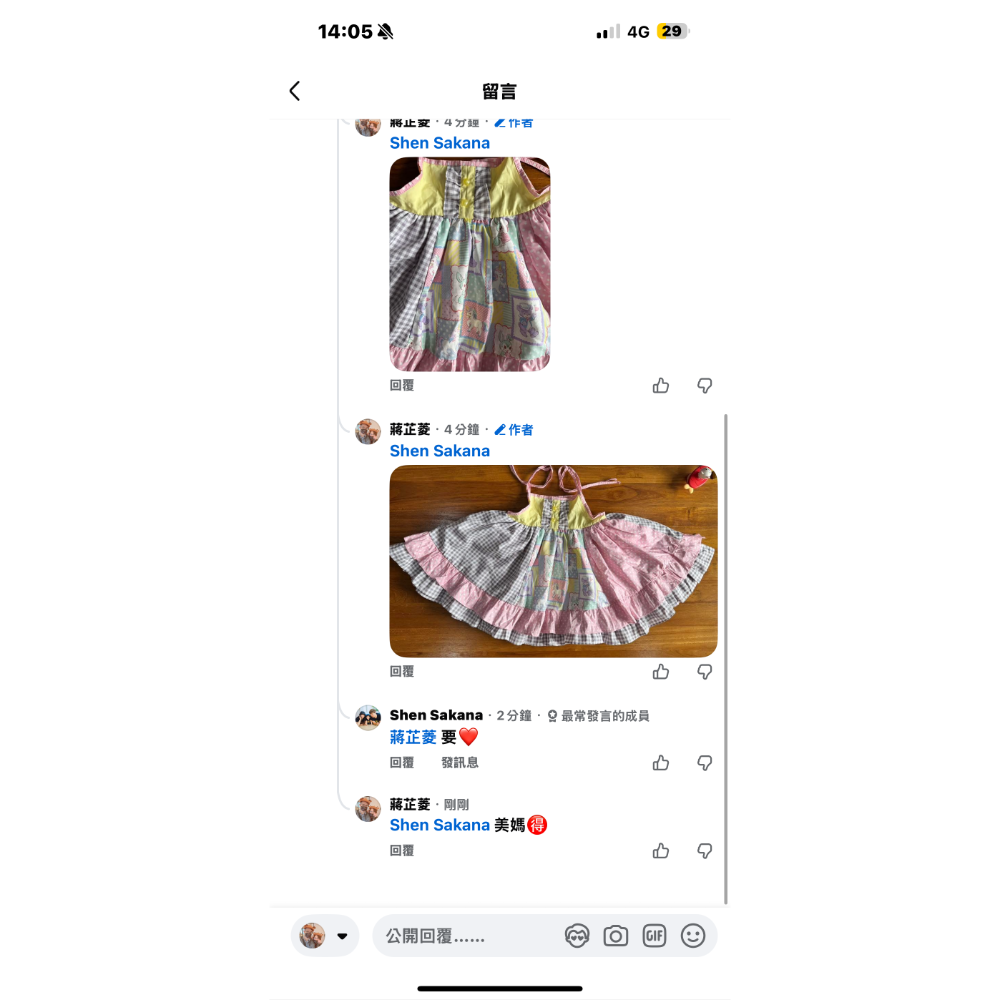Reply to Shen Sakana's 要 comment

pyautogui.click(x=402, y=763)
